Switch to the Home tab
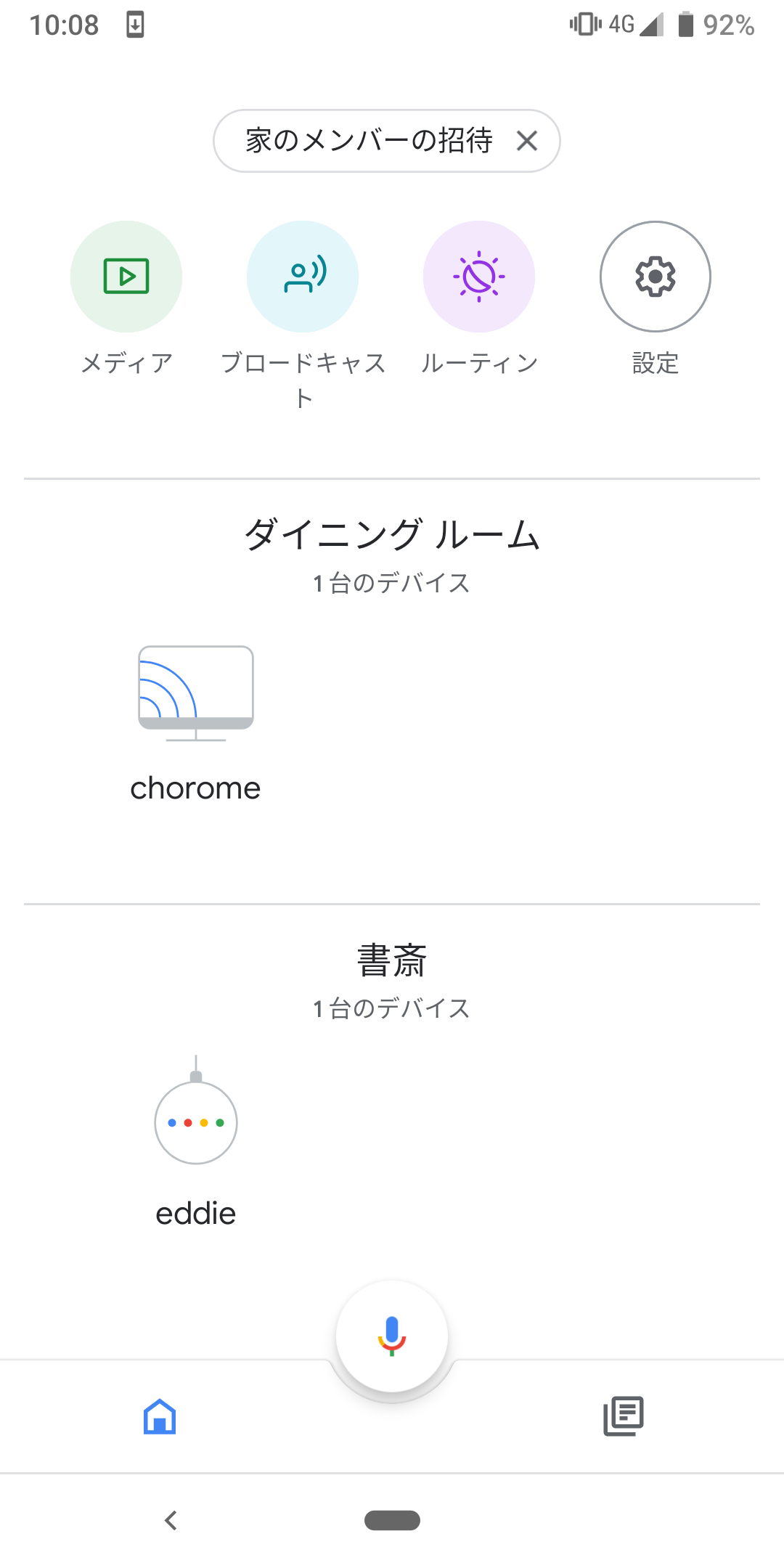Viewport: 784px width, 1568px height. pos(159,1416)
